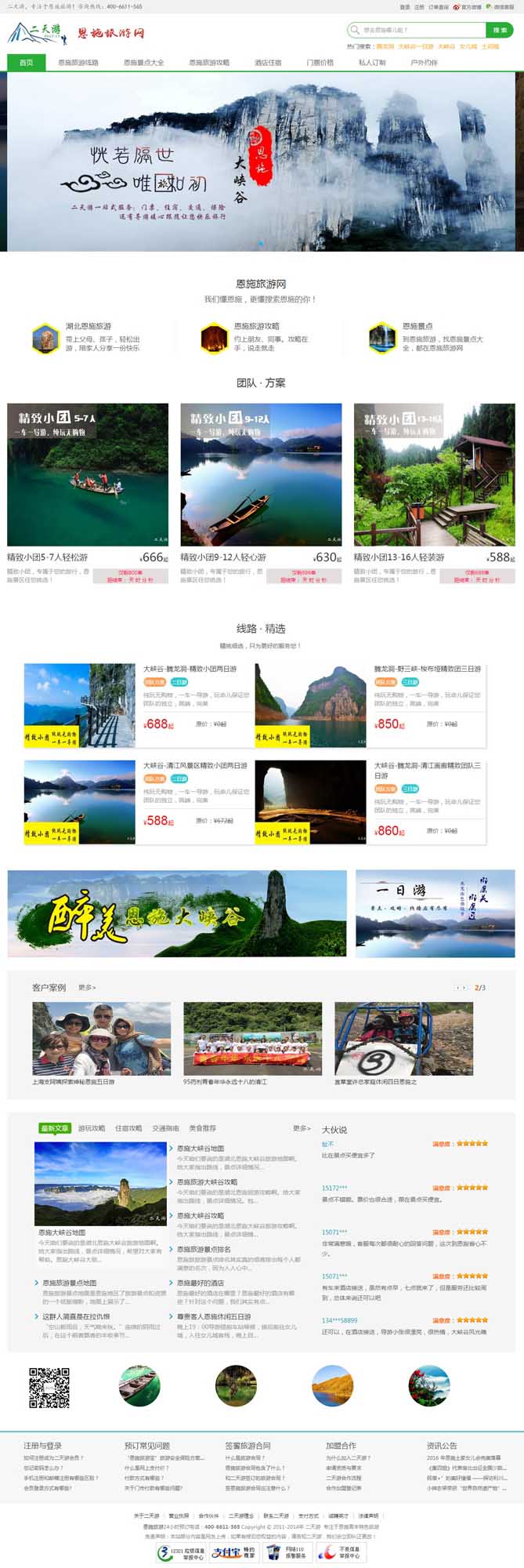Open 恩施旅游线路 in the navigation bar

click(x=78, y=63)
